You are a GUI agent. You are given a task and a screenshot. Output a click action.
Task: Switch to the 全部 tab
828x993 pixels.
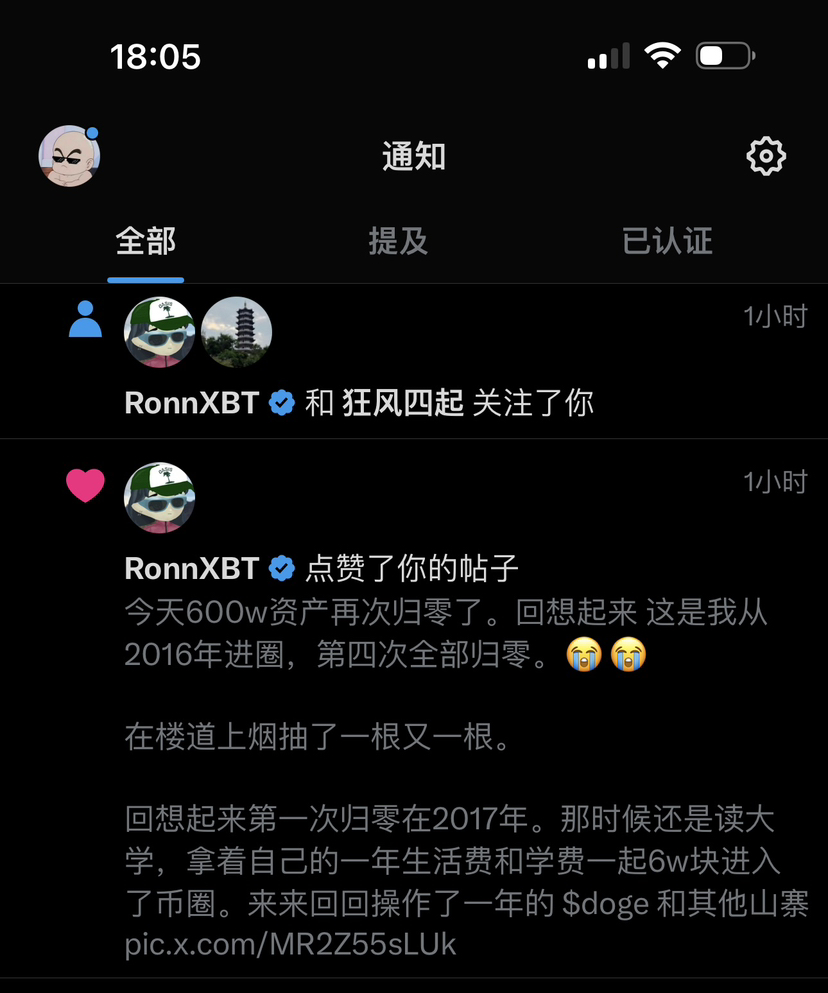(x=146, y=241)
